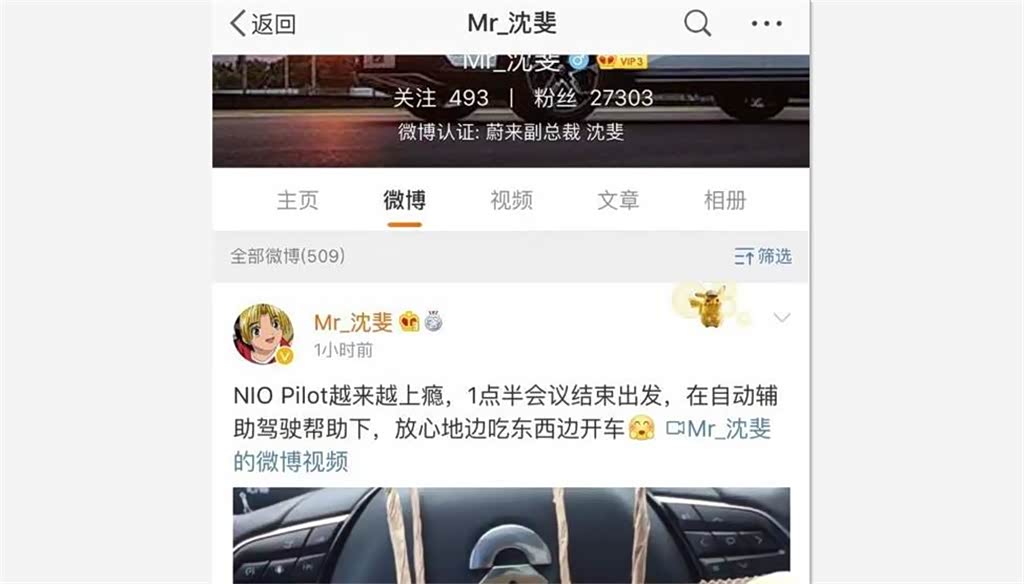View the 关注 493 following list

click(440, 98)
